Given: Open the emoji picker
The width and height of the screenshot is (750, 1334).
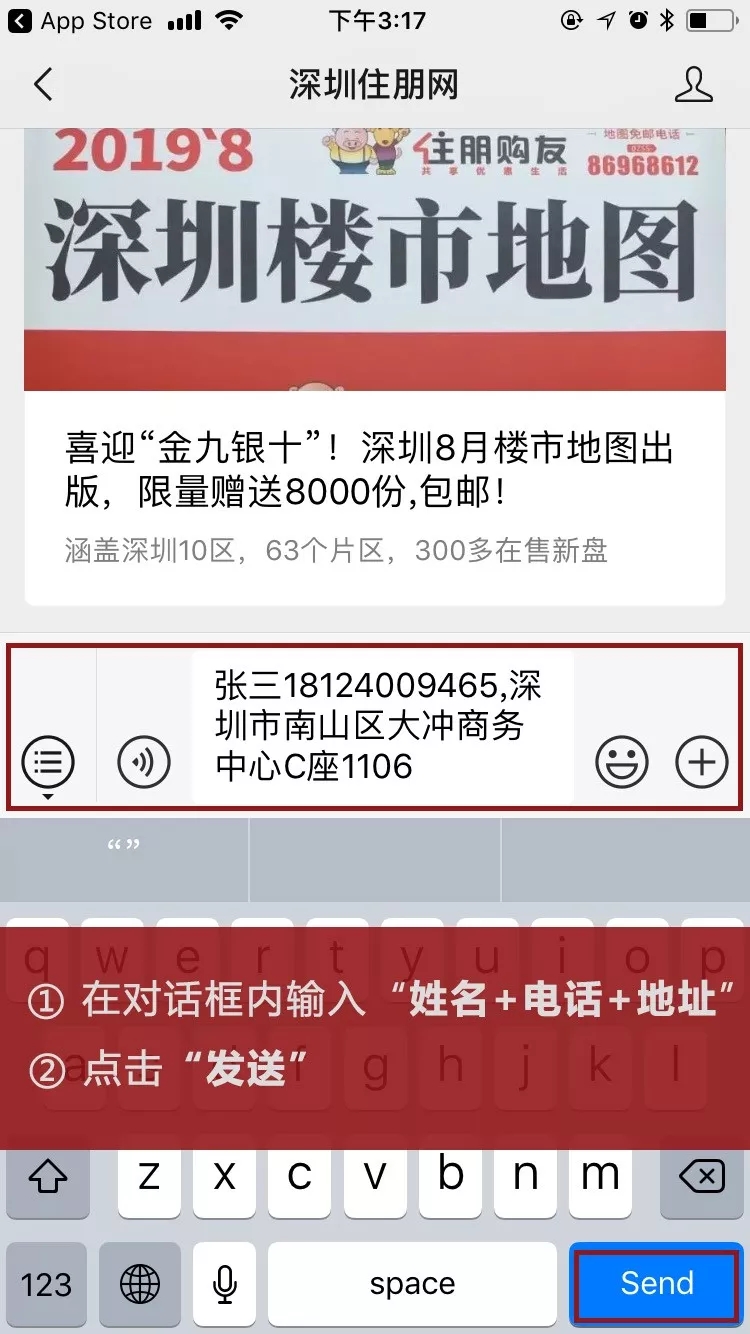Looking at the screenshot, I should pos(622,763).
